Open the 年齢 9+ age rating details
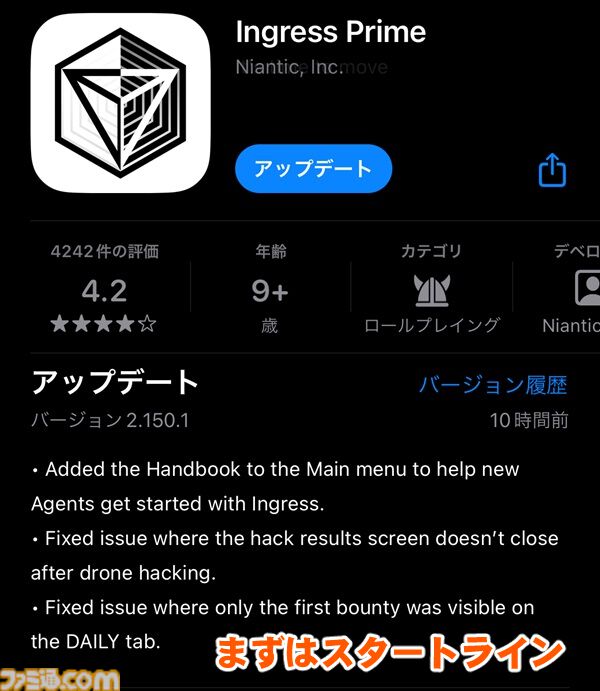The height and width of the screenshot is (691, 600). click(270, 289)
